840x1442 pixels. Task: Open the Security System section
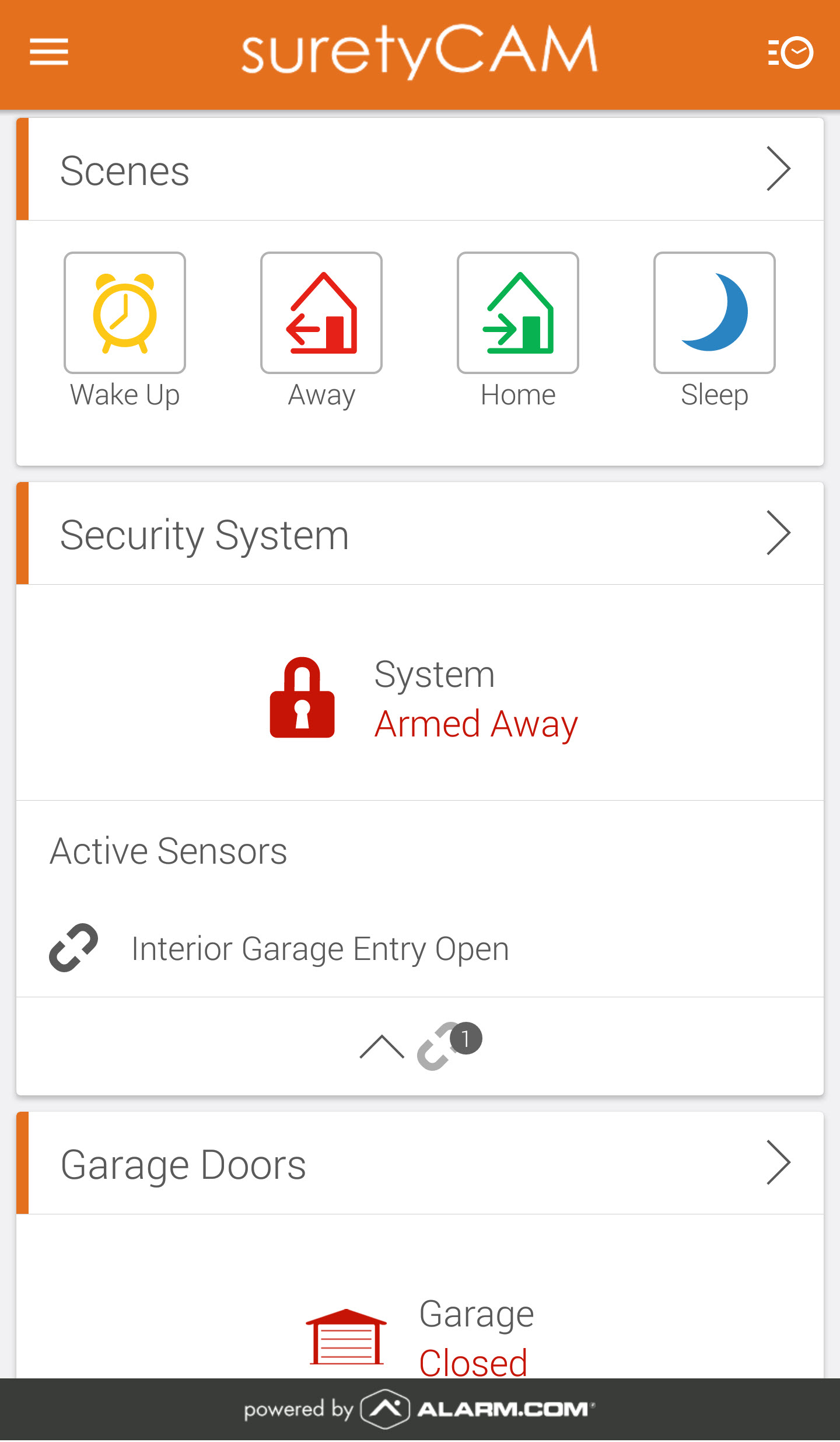[420, 533]
